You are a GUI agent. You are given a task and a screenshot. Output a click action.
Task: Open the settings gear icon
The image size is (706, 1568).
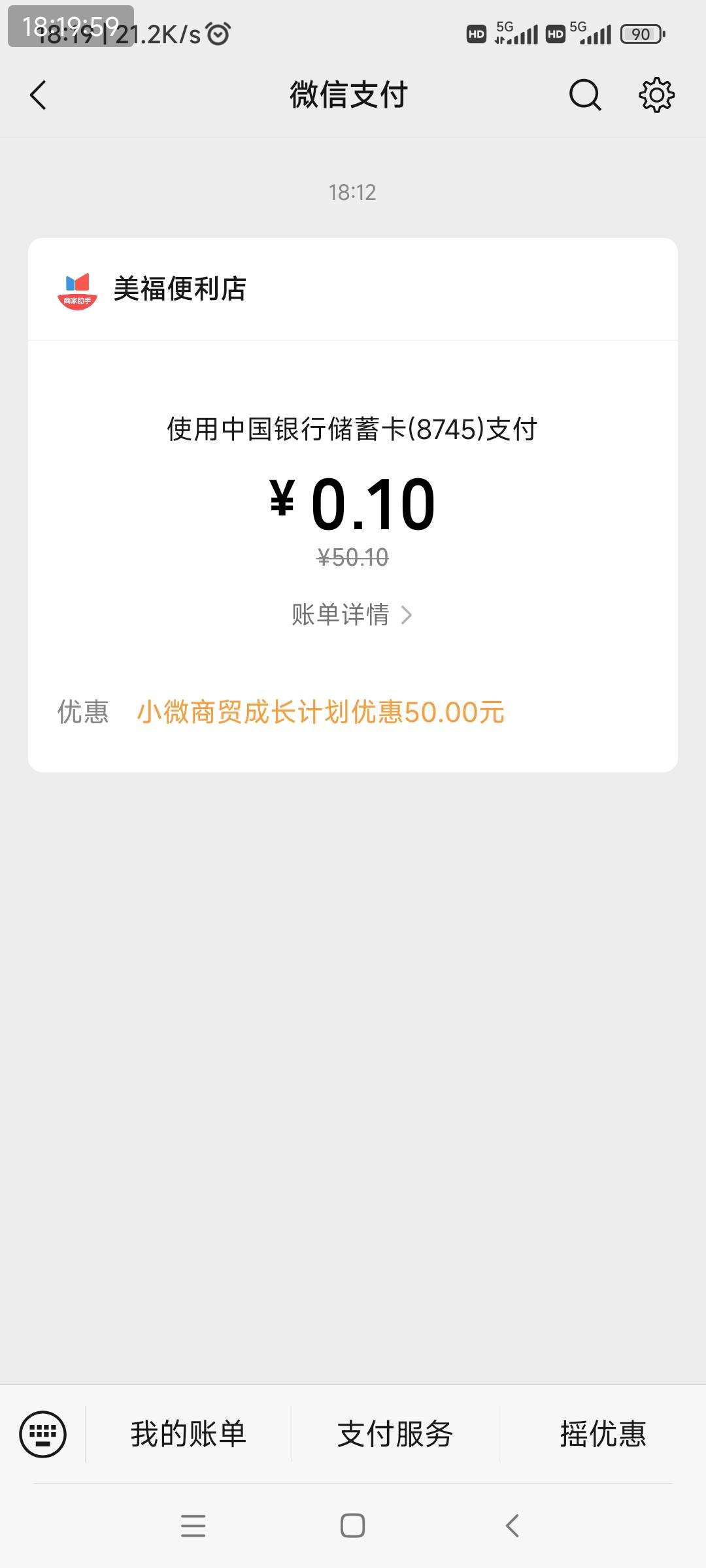coord(656,95)
